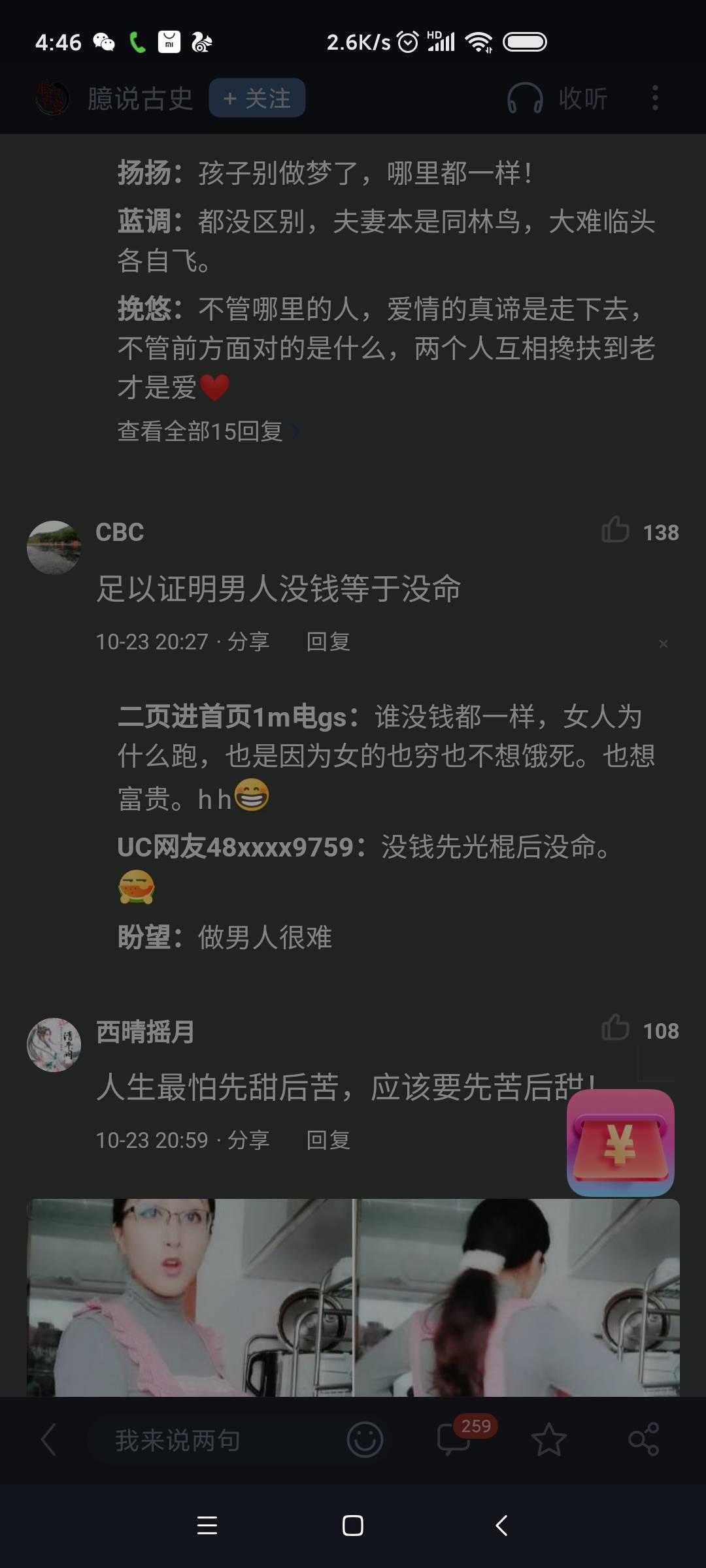Open CBC's profile avatar
This screenshot has width=706, height=1568.
54,547
